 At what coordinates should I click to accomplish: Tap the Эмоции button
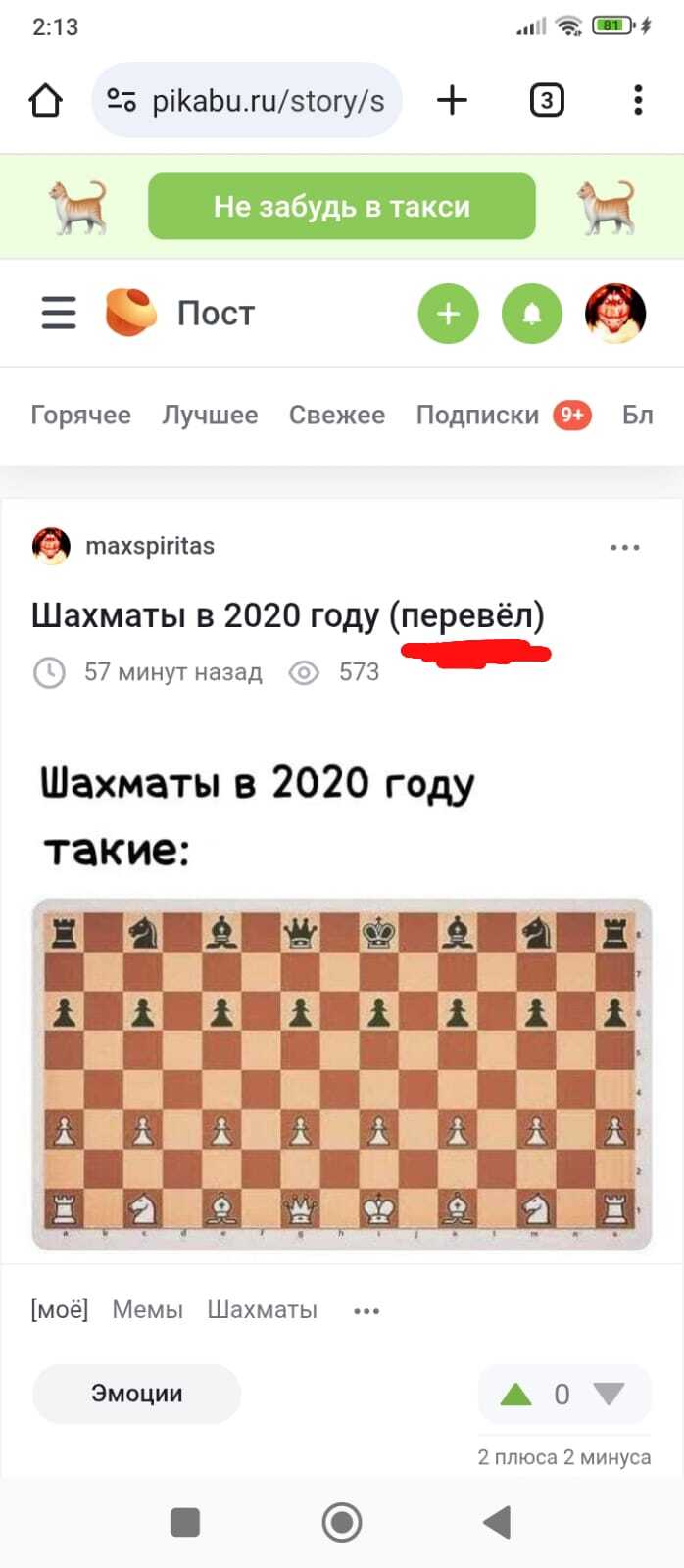pos(136,1394)
